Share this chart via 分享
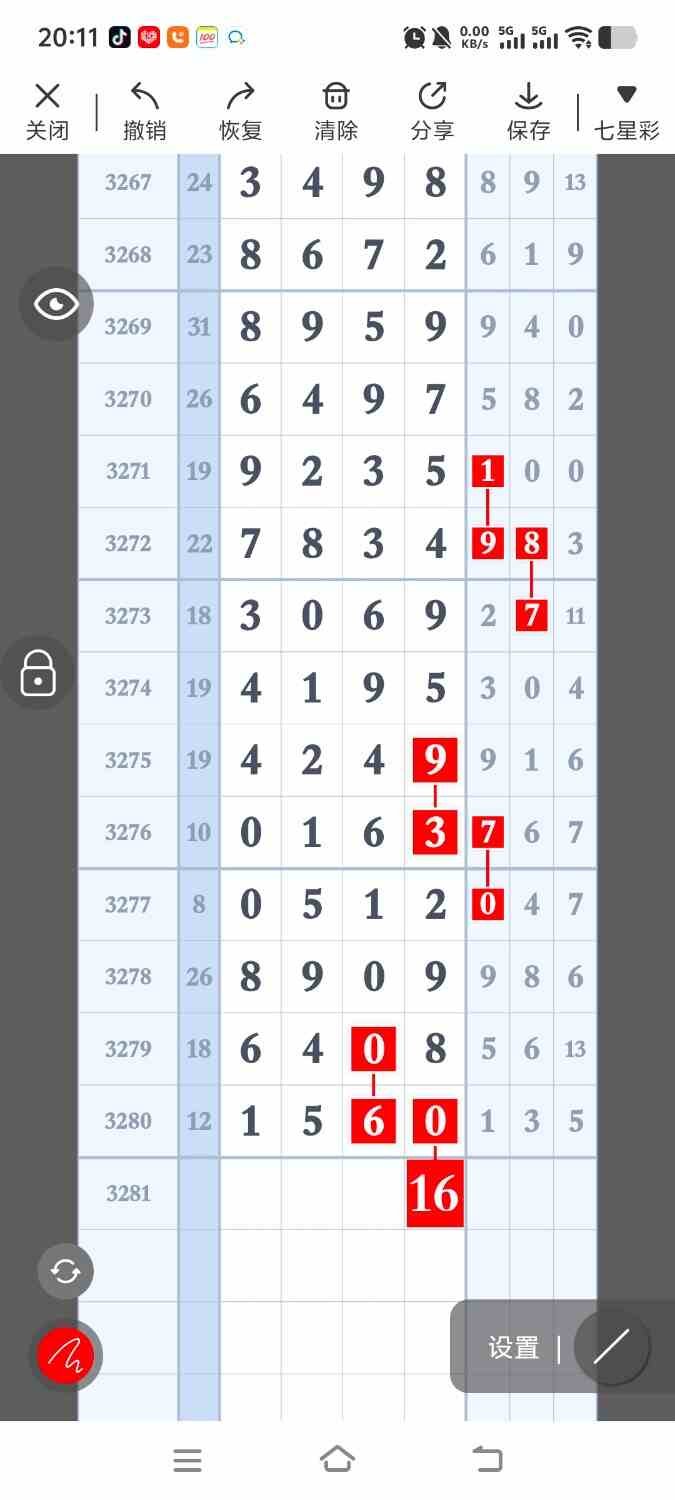This screenshot has width=675, height=1500. (432, 110)
